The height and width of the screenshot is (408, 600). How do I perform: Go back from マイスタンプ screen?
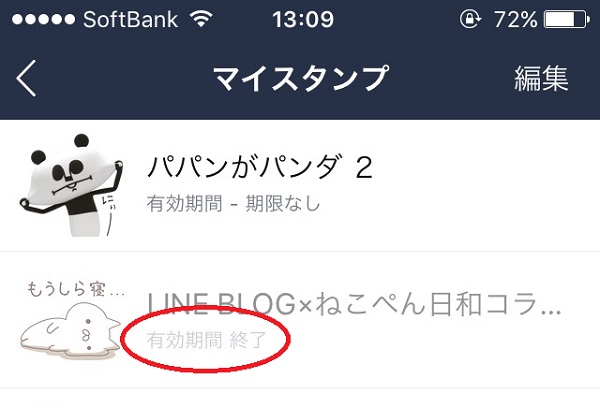[x=27, y=79]
